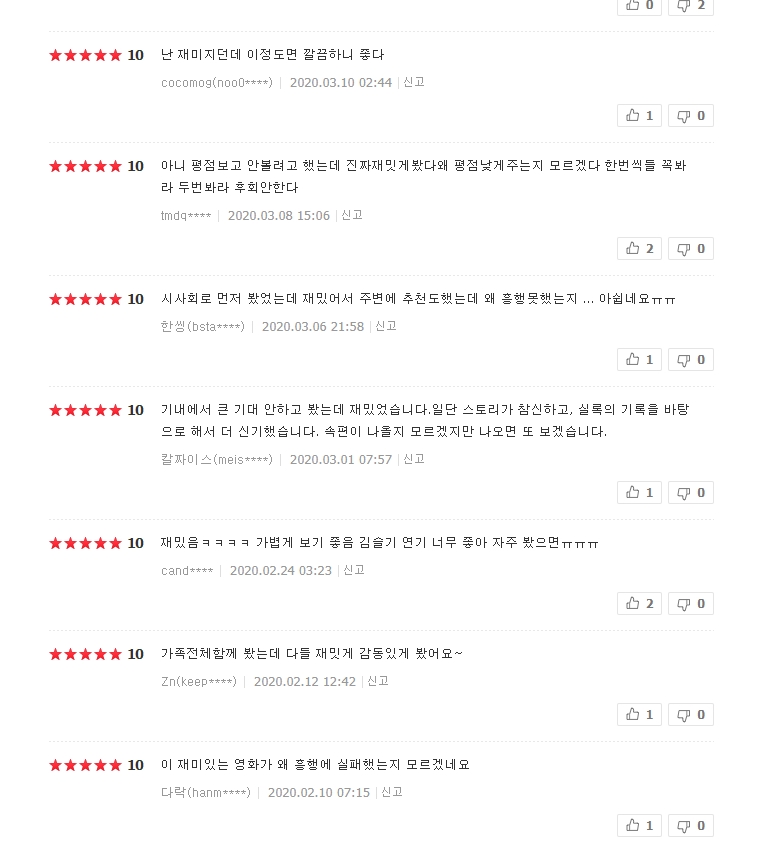Like the review by cand****
The image size is (764, 847).
pos(639,604)
